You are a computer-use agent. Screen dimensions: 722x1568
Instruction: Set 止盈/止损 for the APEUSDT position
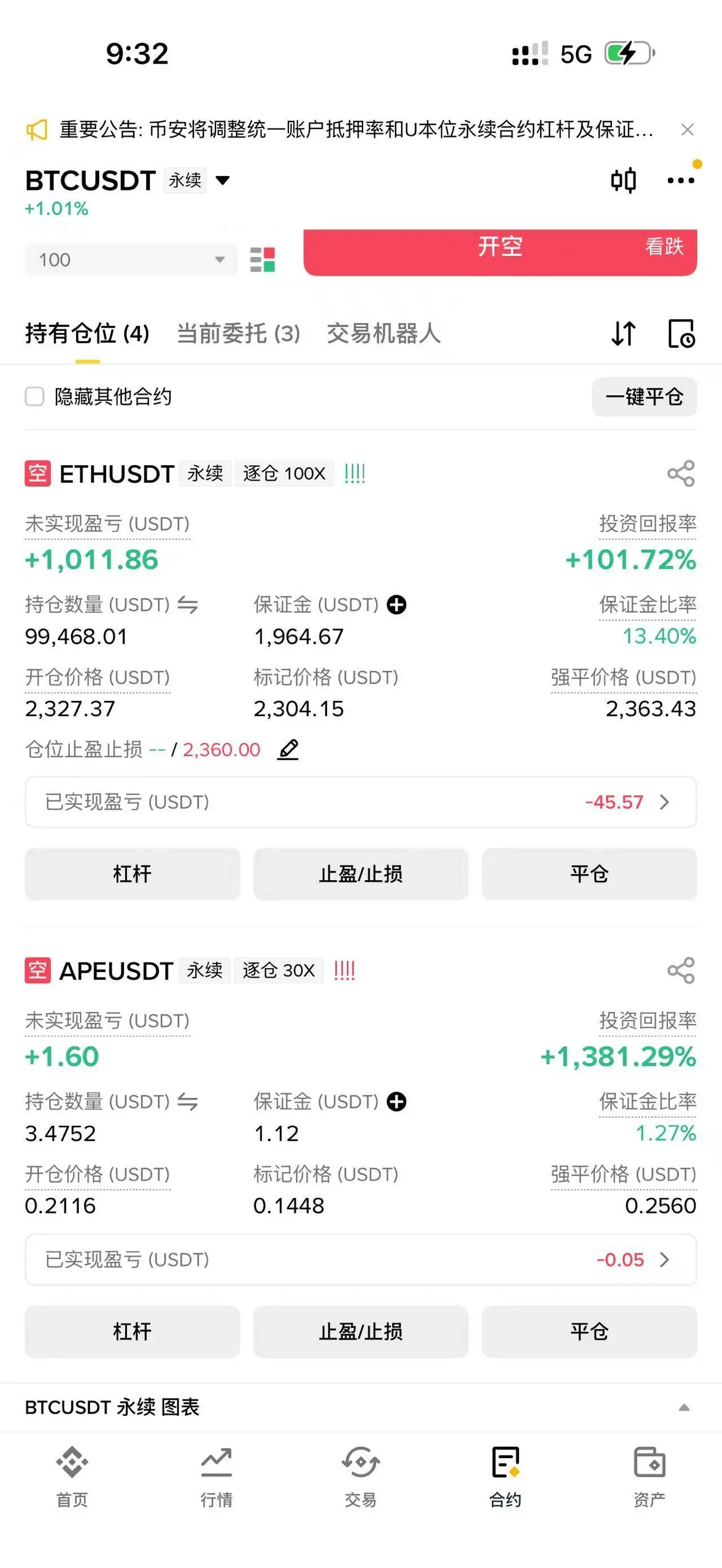(x=361, y=1332)
